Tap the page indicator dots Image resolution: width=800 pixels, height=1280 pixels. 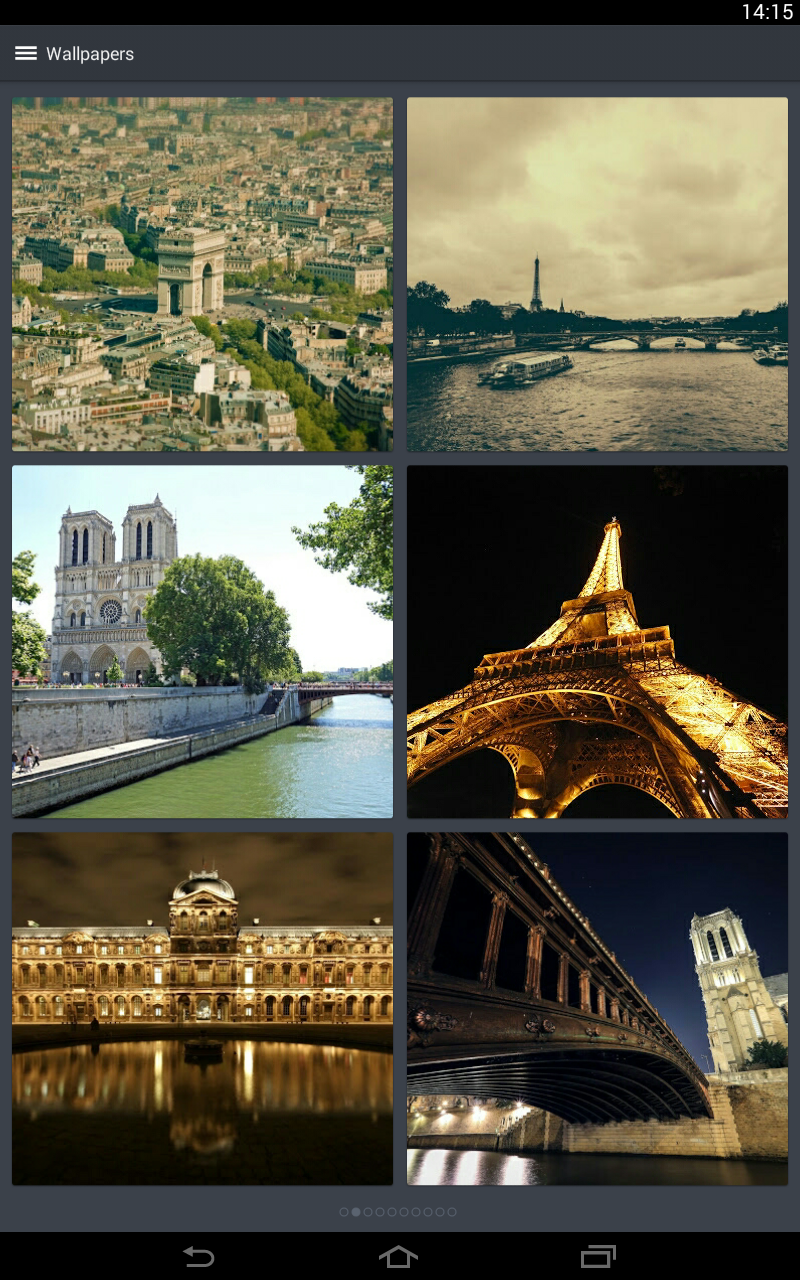(398, 1212)
